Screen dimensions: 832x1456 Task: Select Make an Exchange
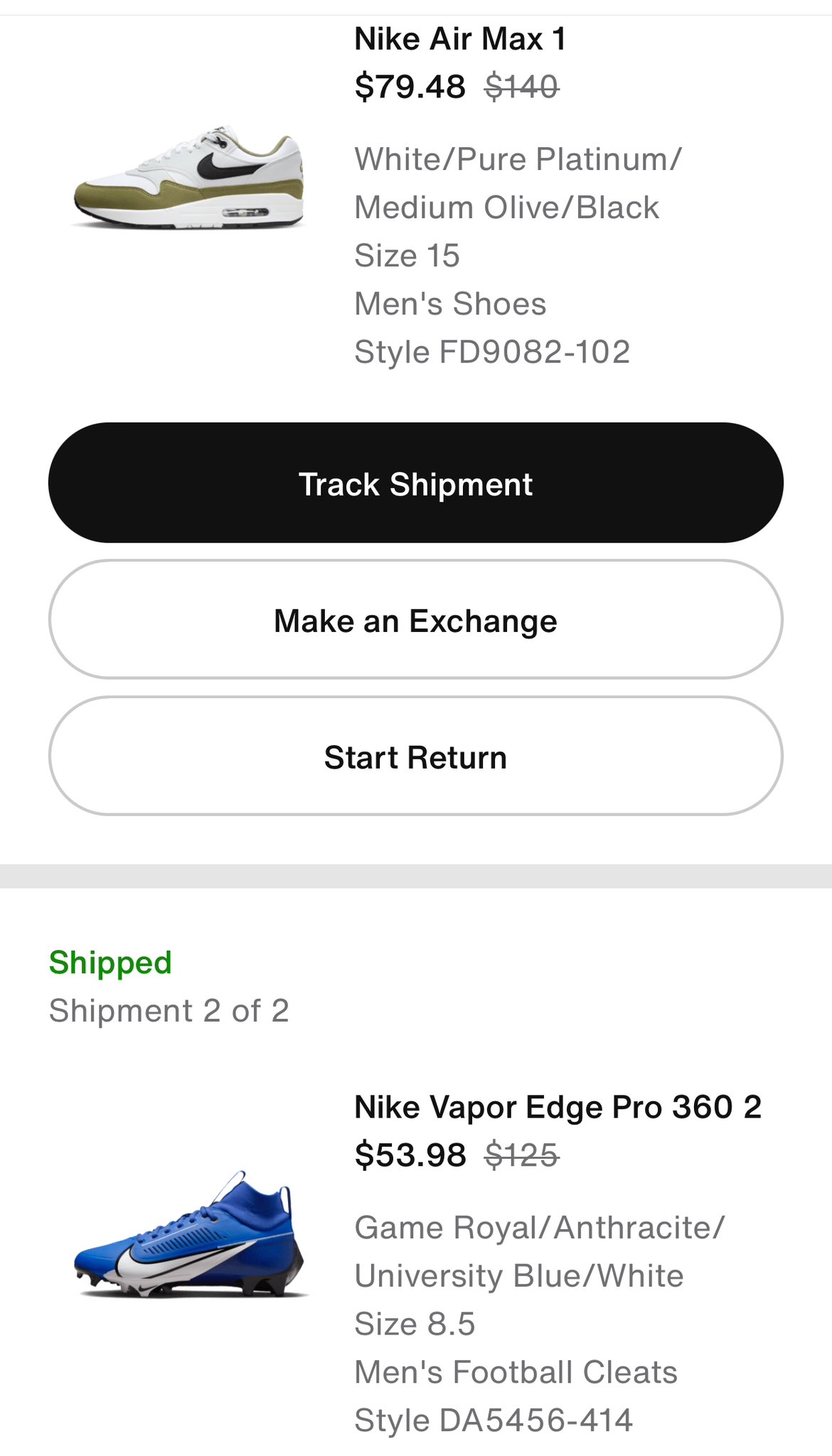click(415, 620)
